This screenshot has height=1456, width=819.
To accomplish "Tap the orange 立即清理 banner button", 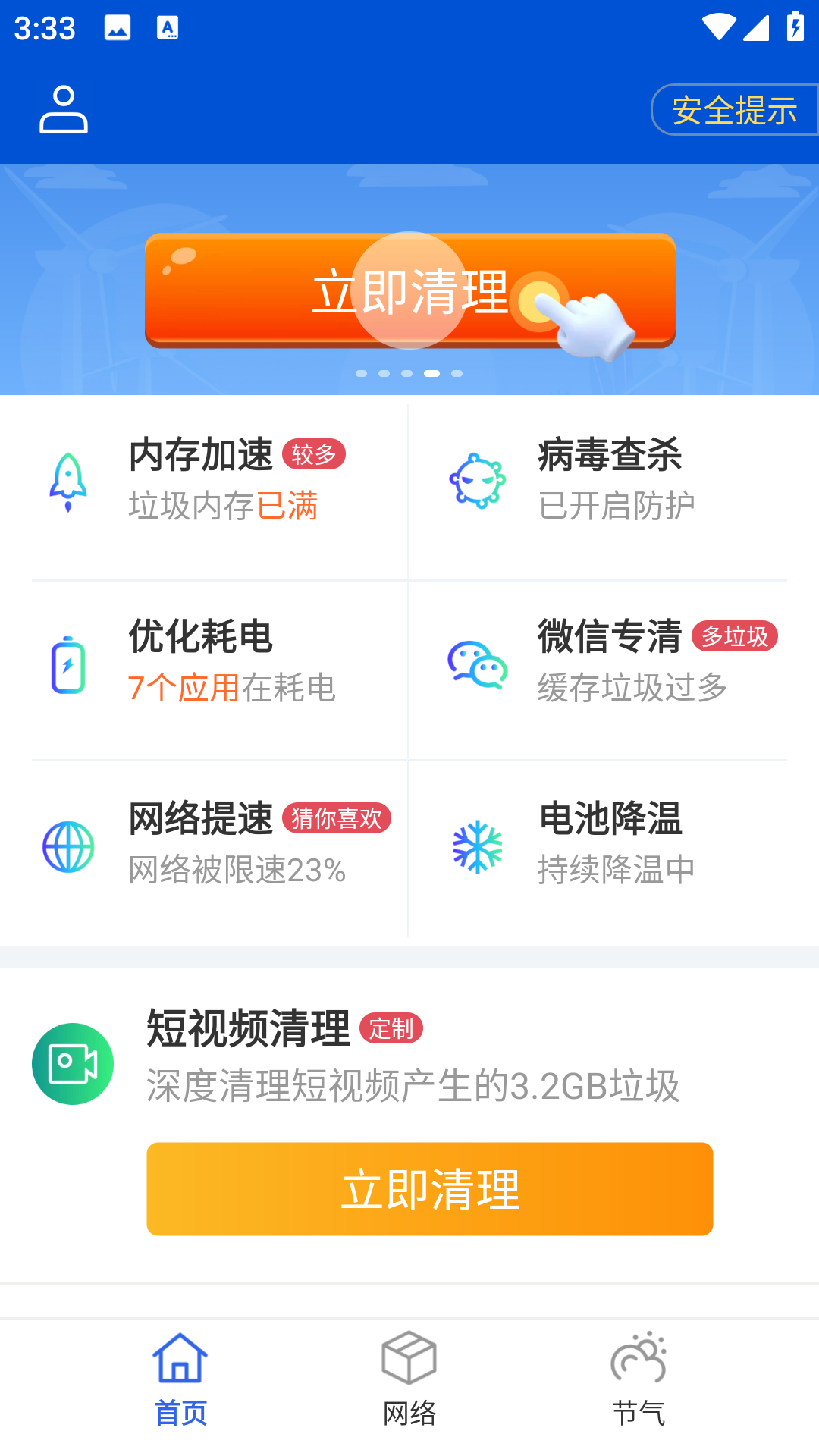I will [x=409, y=290].
